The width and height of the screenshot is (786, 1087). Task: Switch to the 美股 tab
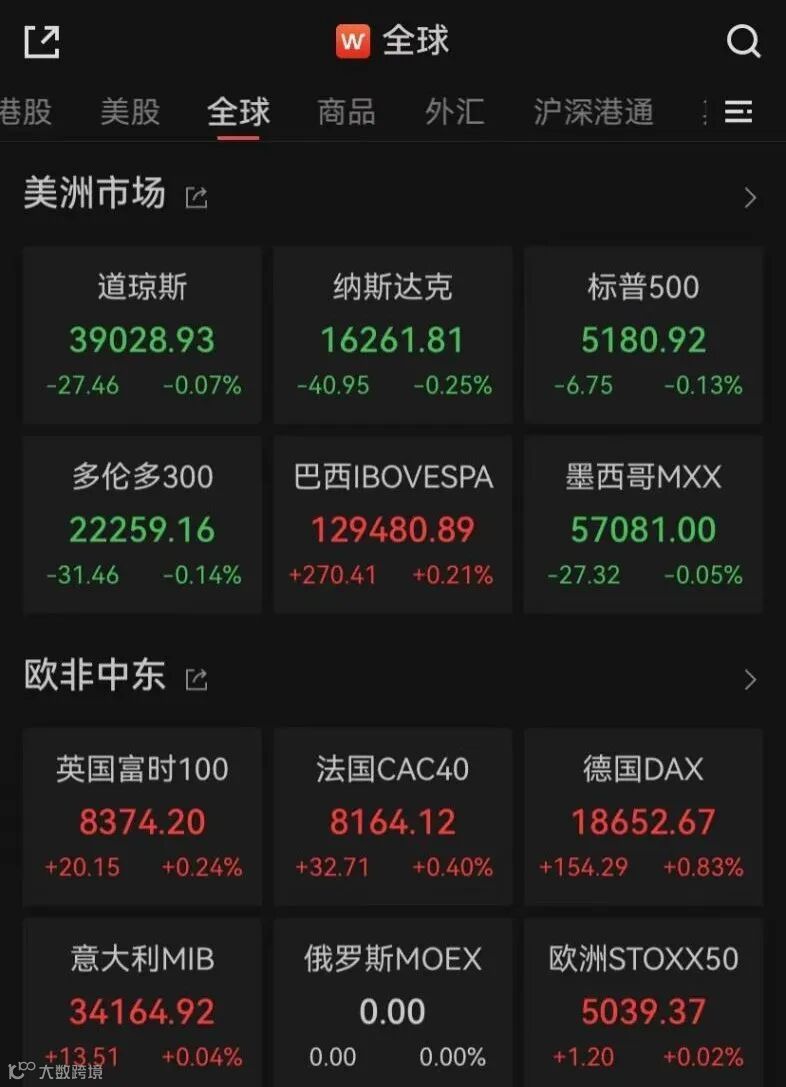point(130,112)
